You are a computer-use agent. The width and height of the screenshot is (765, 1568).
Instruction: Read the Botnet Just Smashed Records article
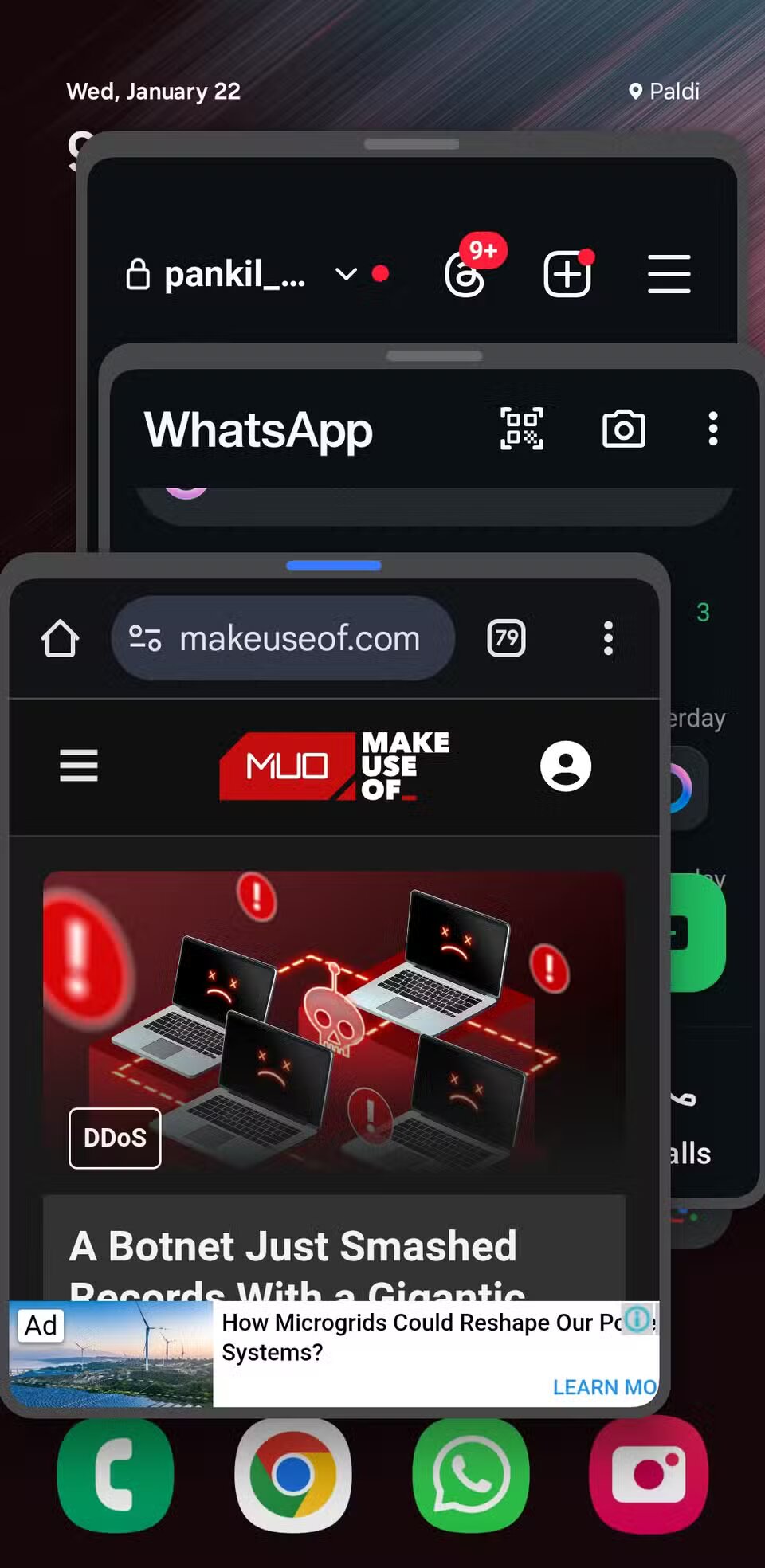293,1247
